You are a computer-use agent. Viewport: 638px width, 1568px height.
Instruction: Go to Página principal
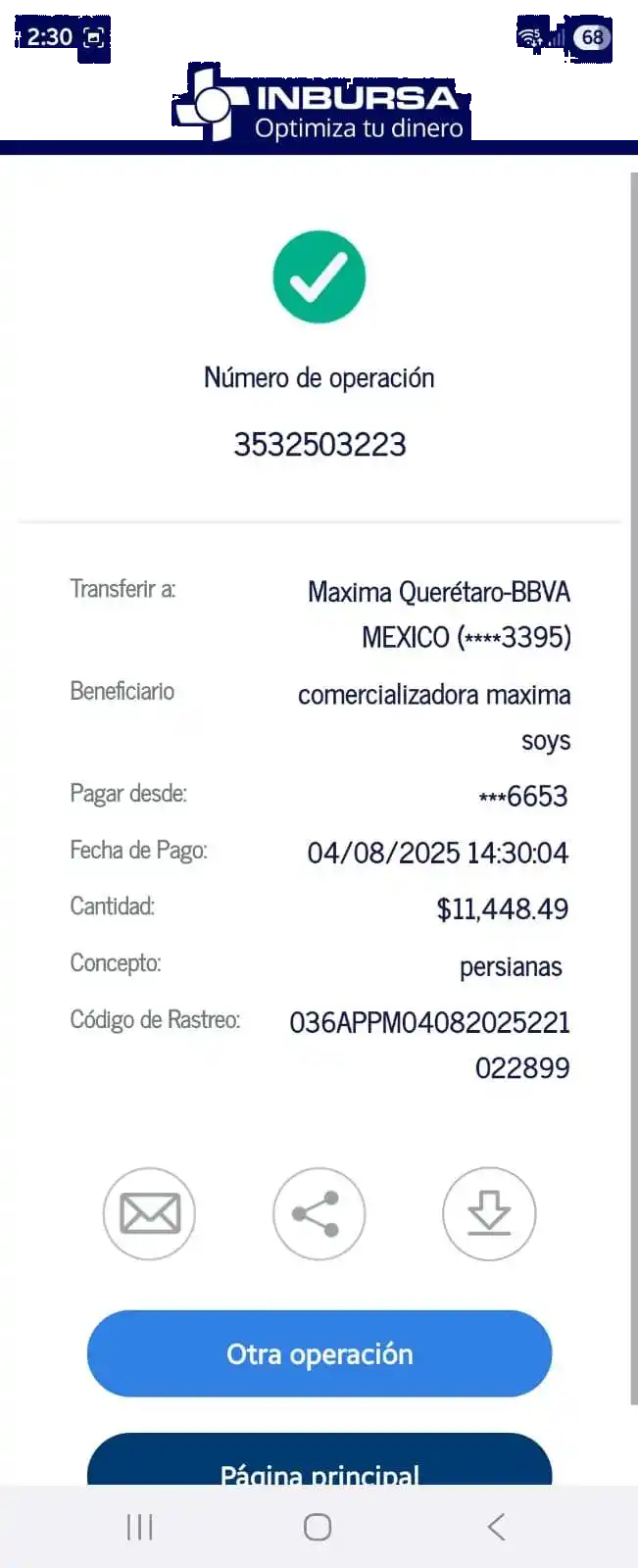point(319,1465)
